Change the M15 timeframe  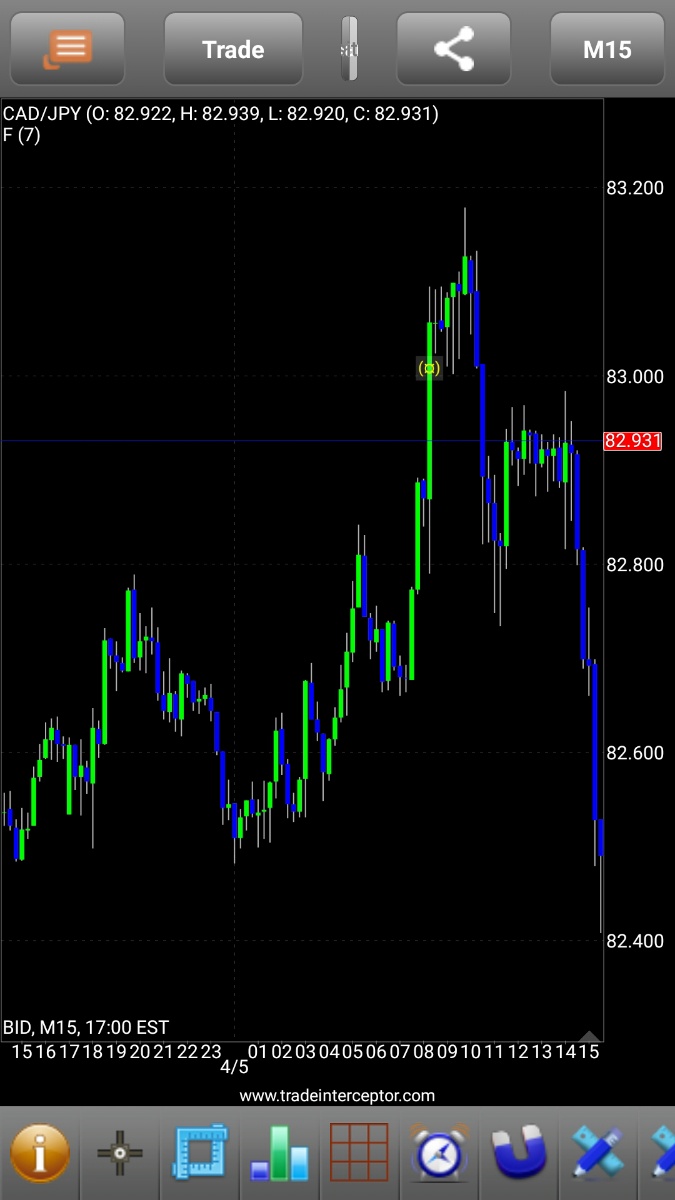607,49
